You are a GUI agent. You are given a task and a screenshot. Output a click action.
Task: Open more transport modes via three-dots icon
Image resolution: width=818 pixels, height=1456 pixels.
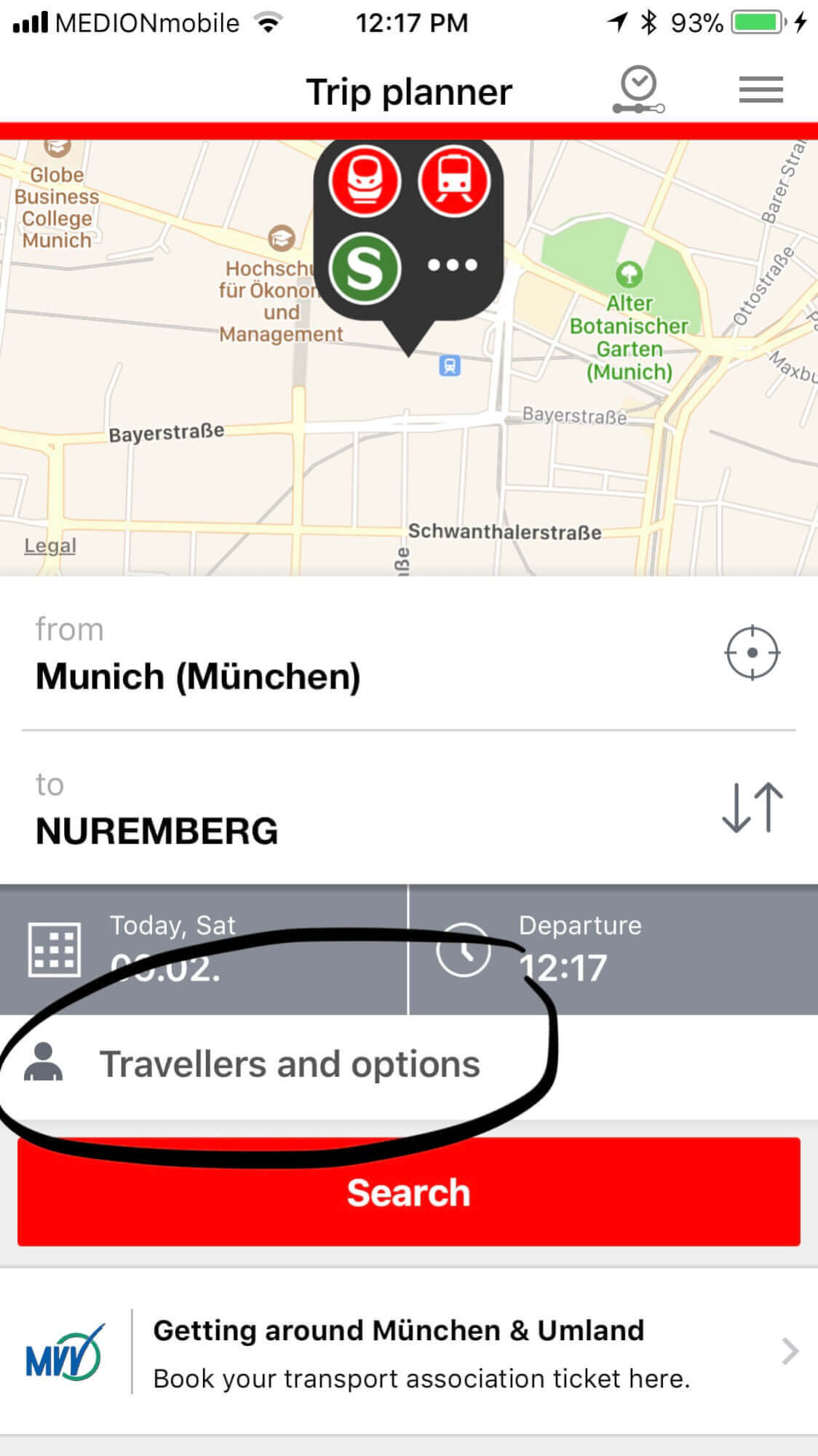[453, 266]
